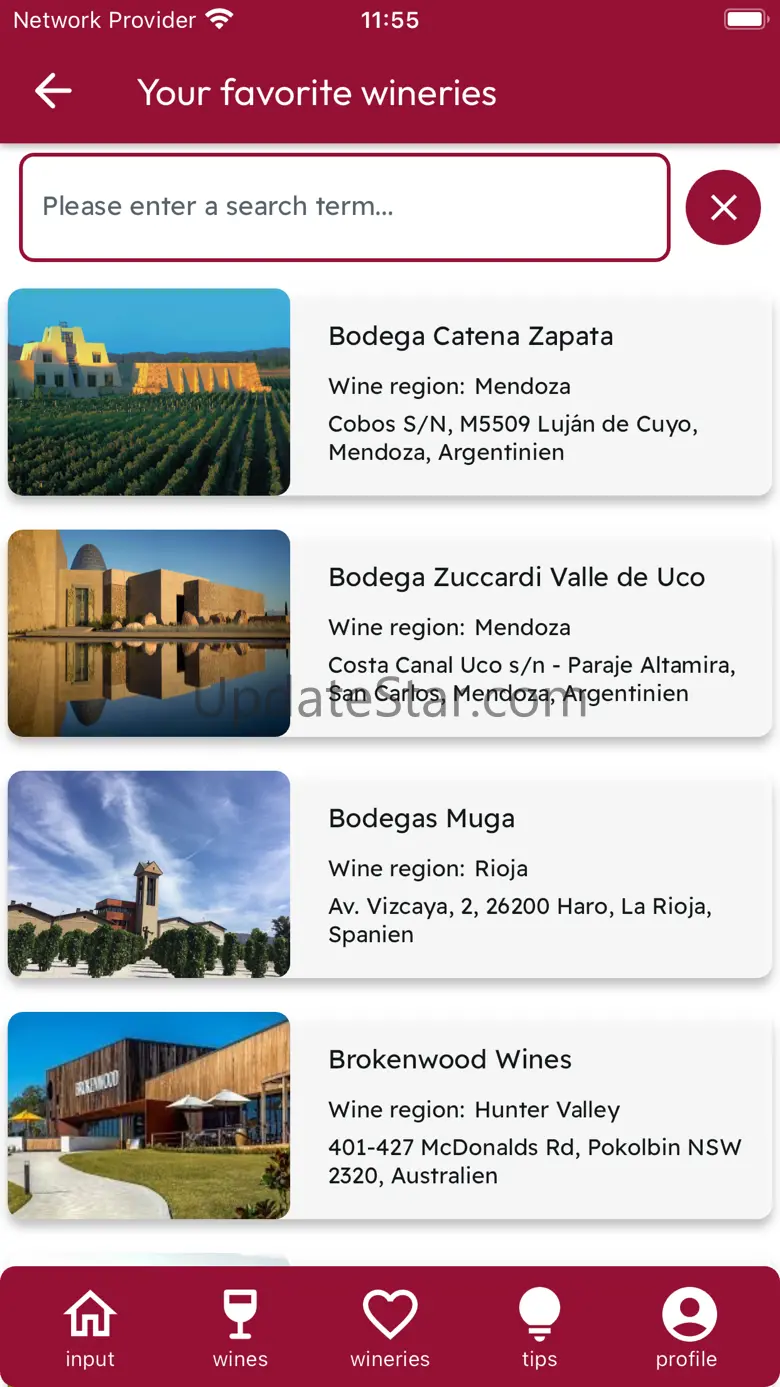
Task: Clear the search with the X button
Action: [723, 207]
